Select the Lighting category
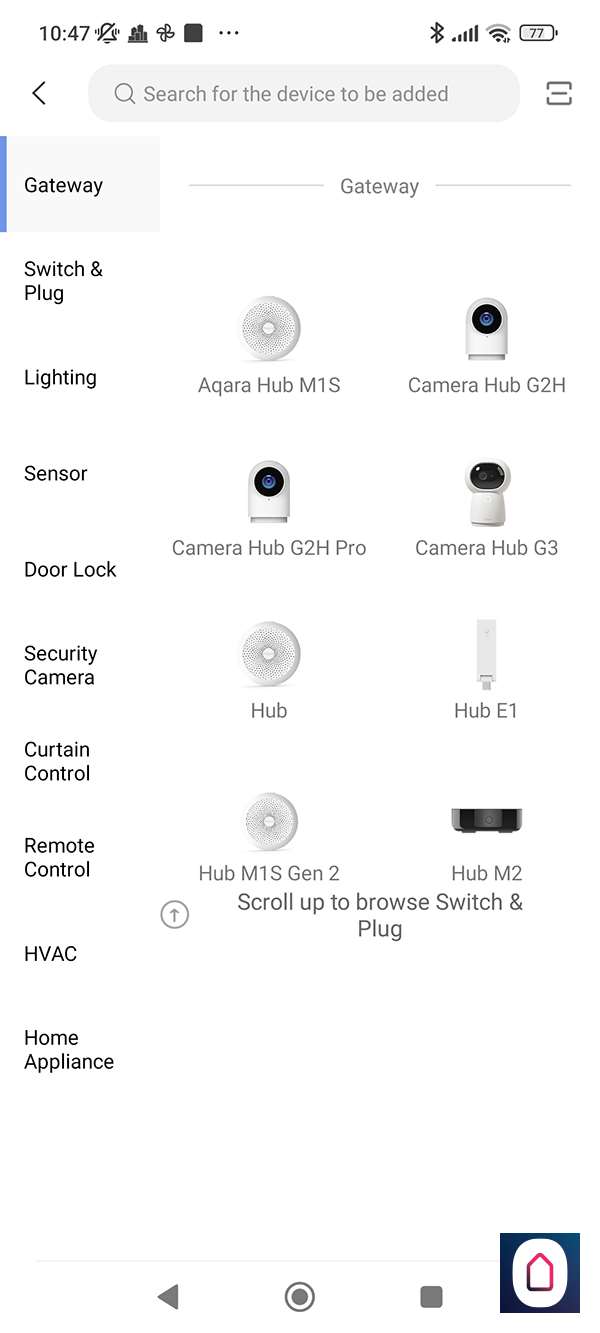The image size is (600, 1333). (60, 377)
